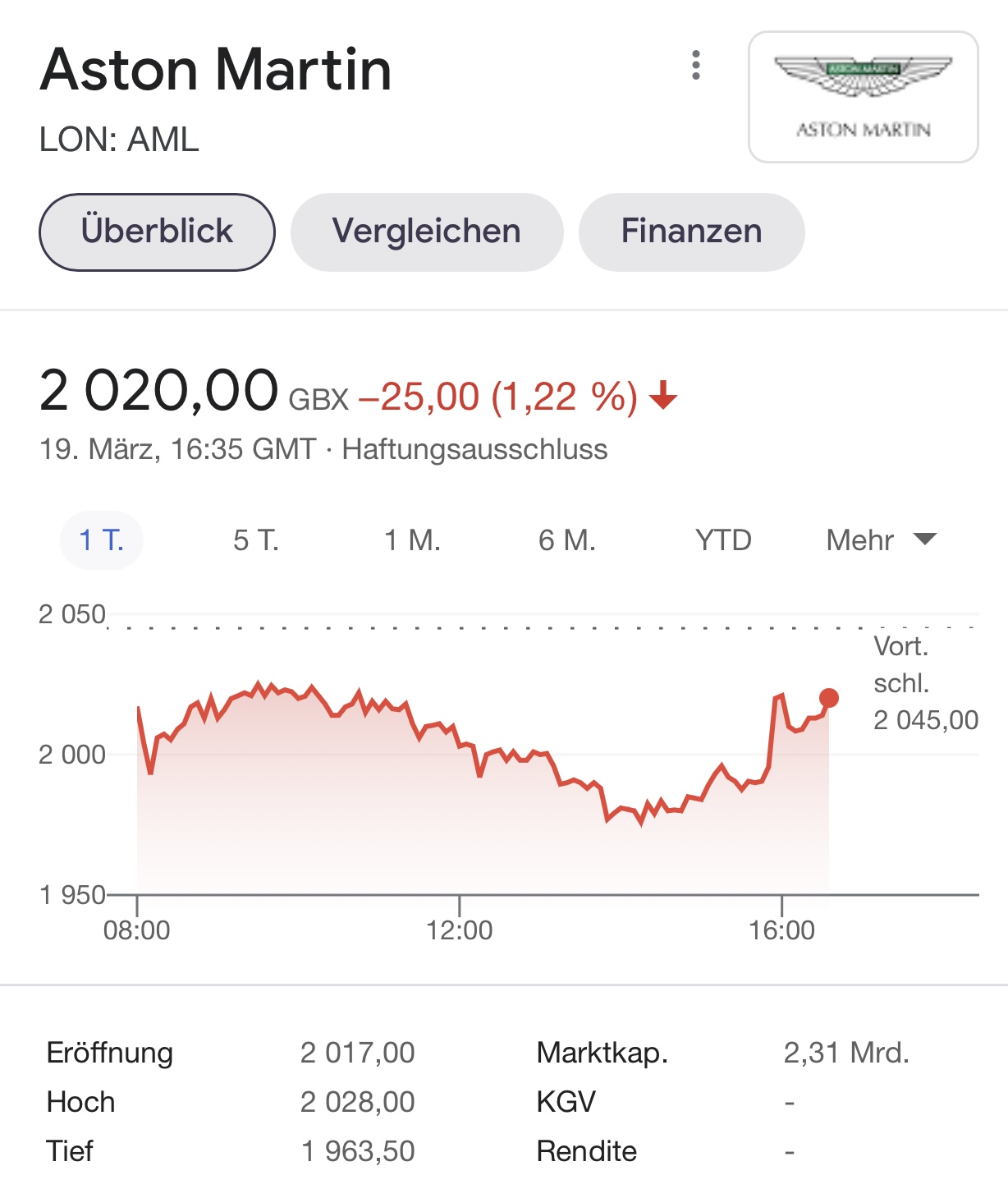1008x1189 pixels.
Task: Open the three-dot overflow menu
Action: coord(696,65)
